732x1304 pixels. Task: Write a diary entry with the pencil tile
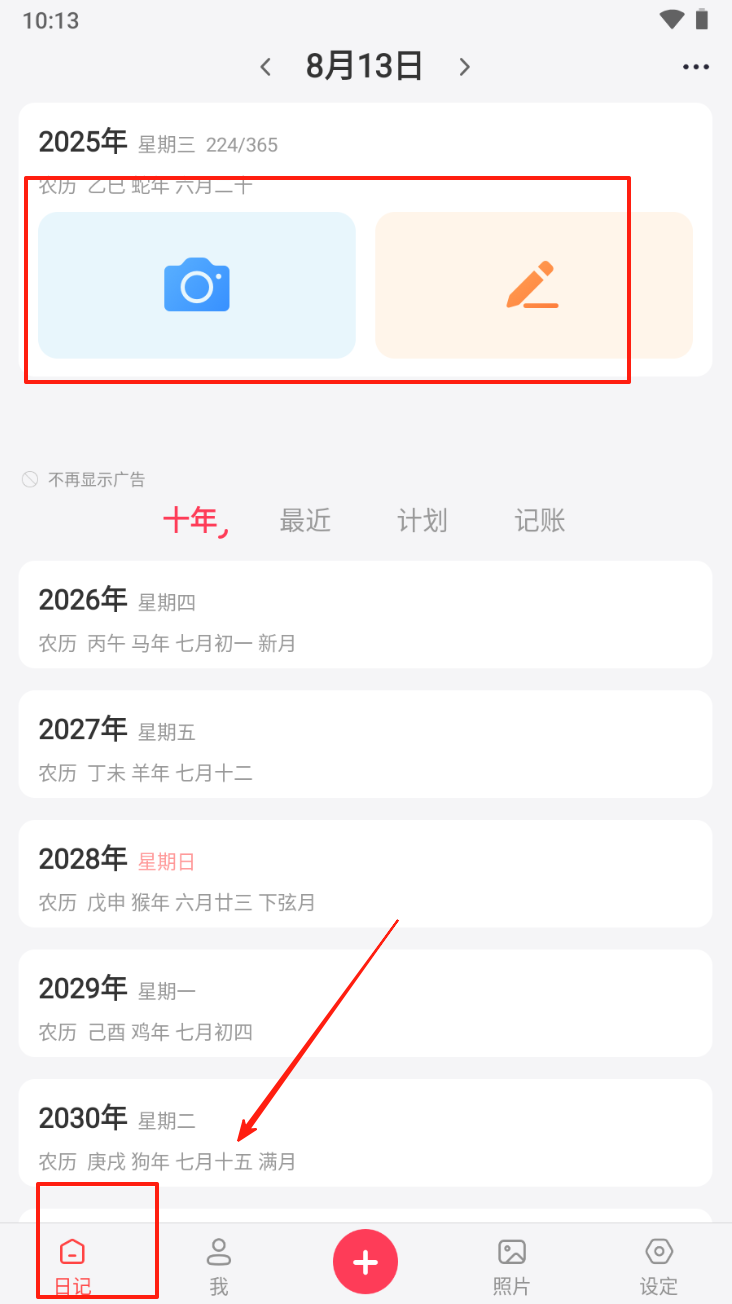(x=533, y=285)
